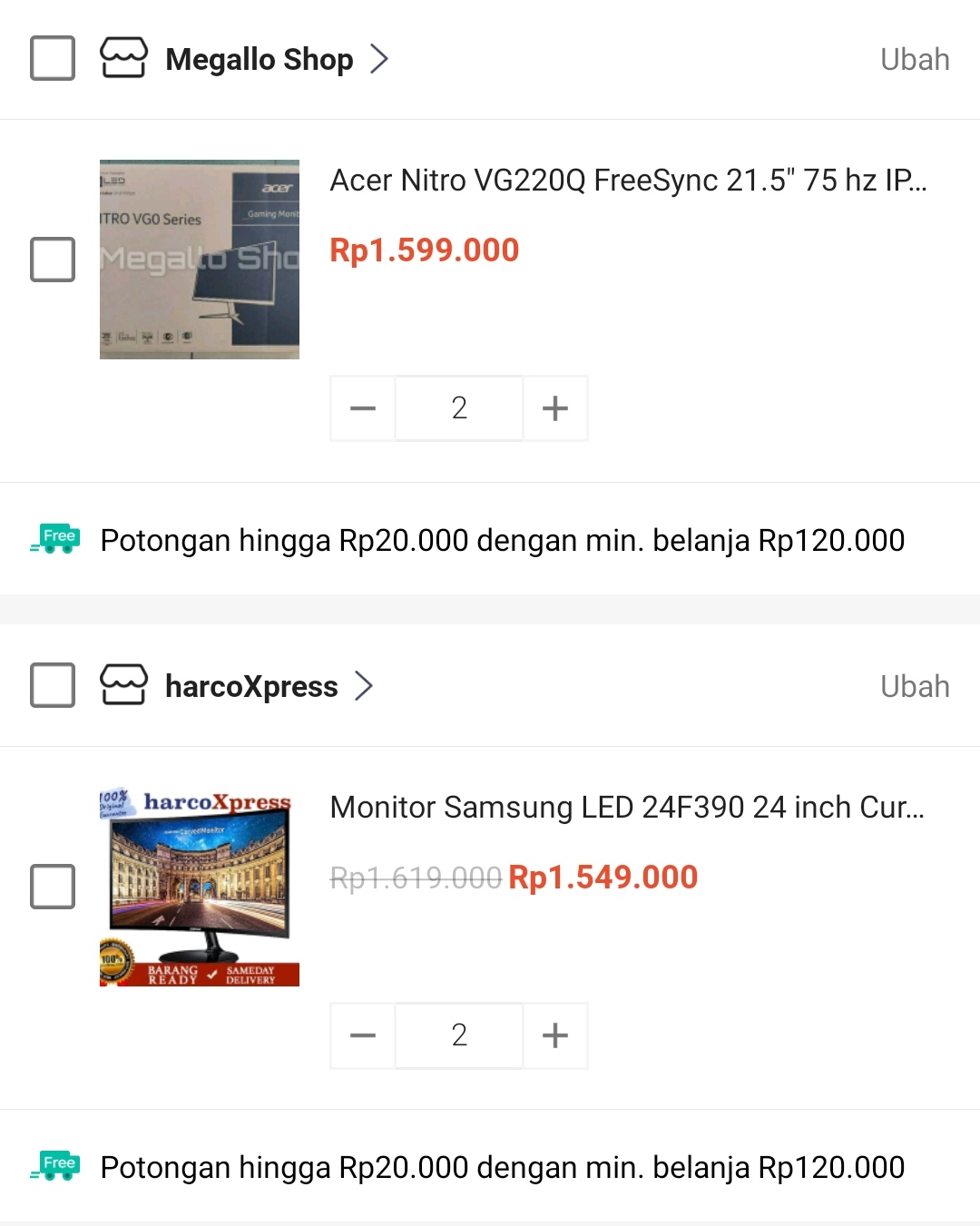Tap Ubah for harcoXpress

[x=914, y=687]
